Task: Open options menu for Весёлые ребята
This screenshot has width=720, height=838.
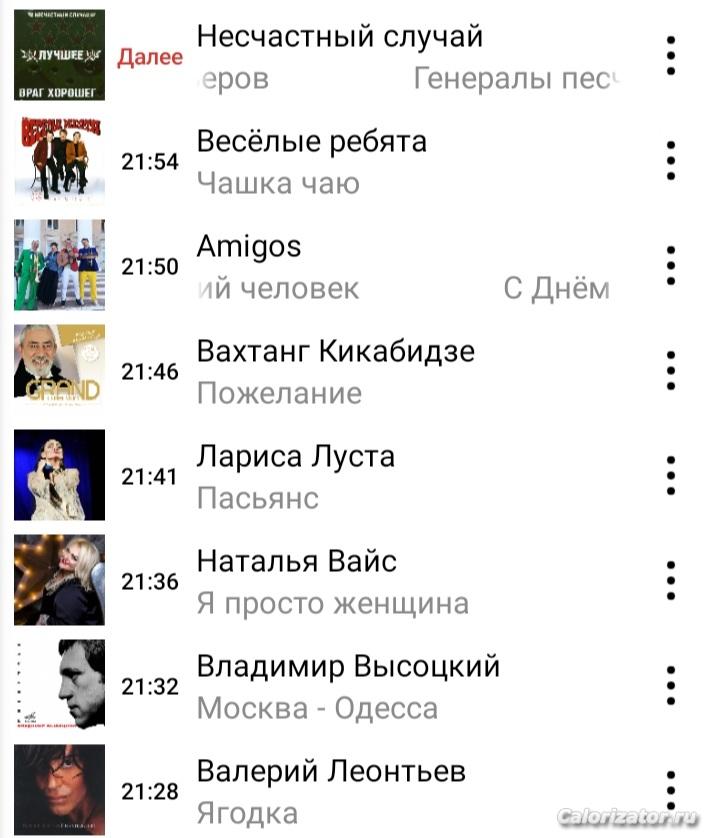Action: click(671, 161)
